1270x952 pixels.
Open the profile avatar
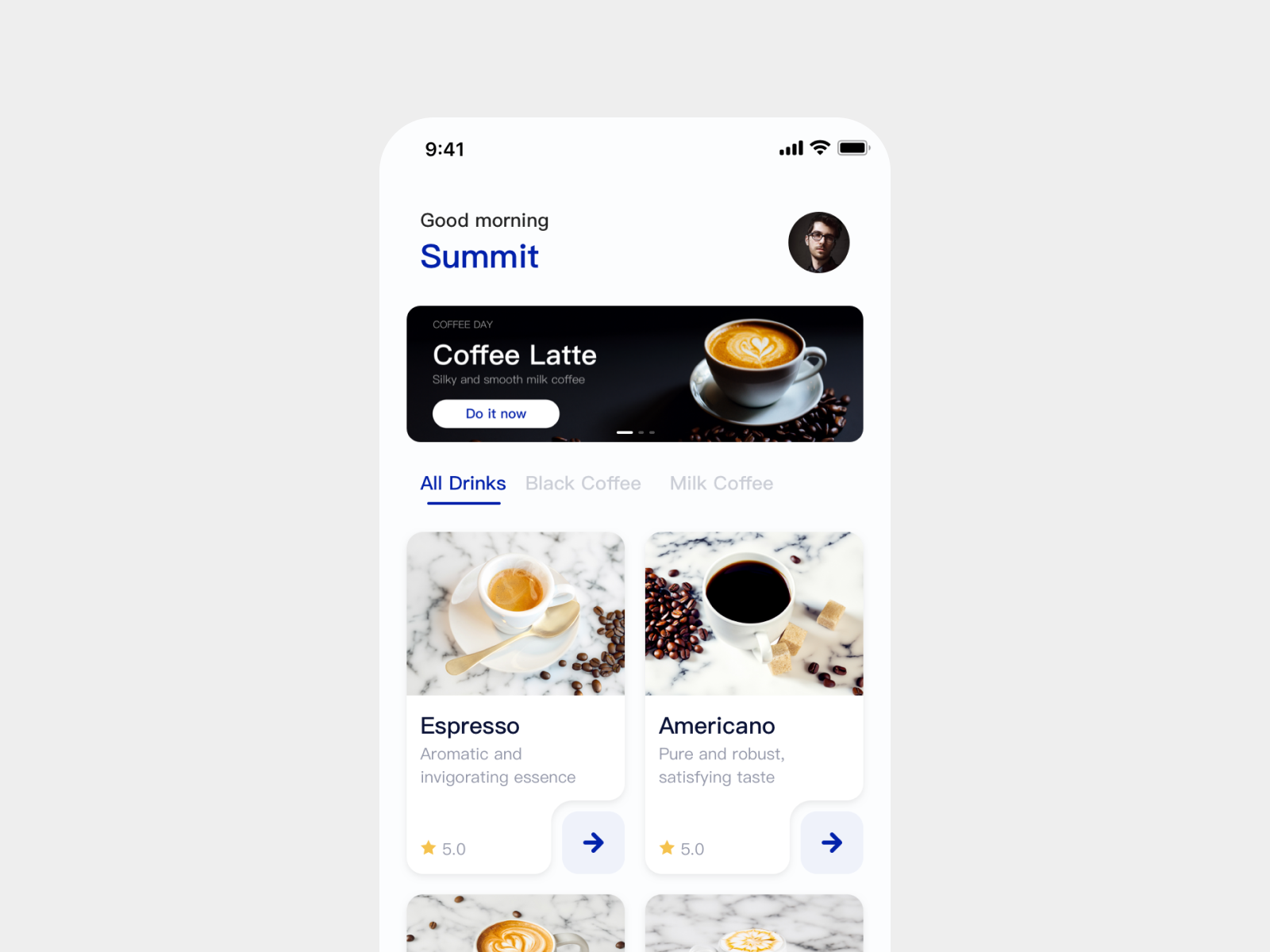[x=818, y=243]
